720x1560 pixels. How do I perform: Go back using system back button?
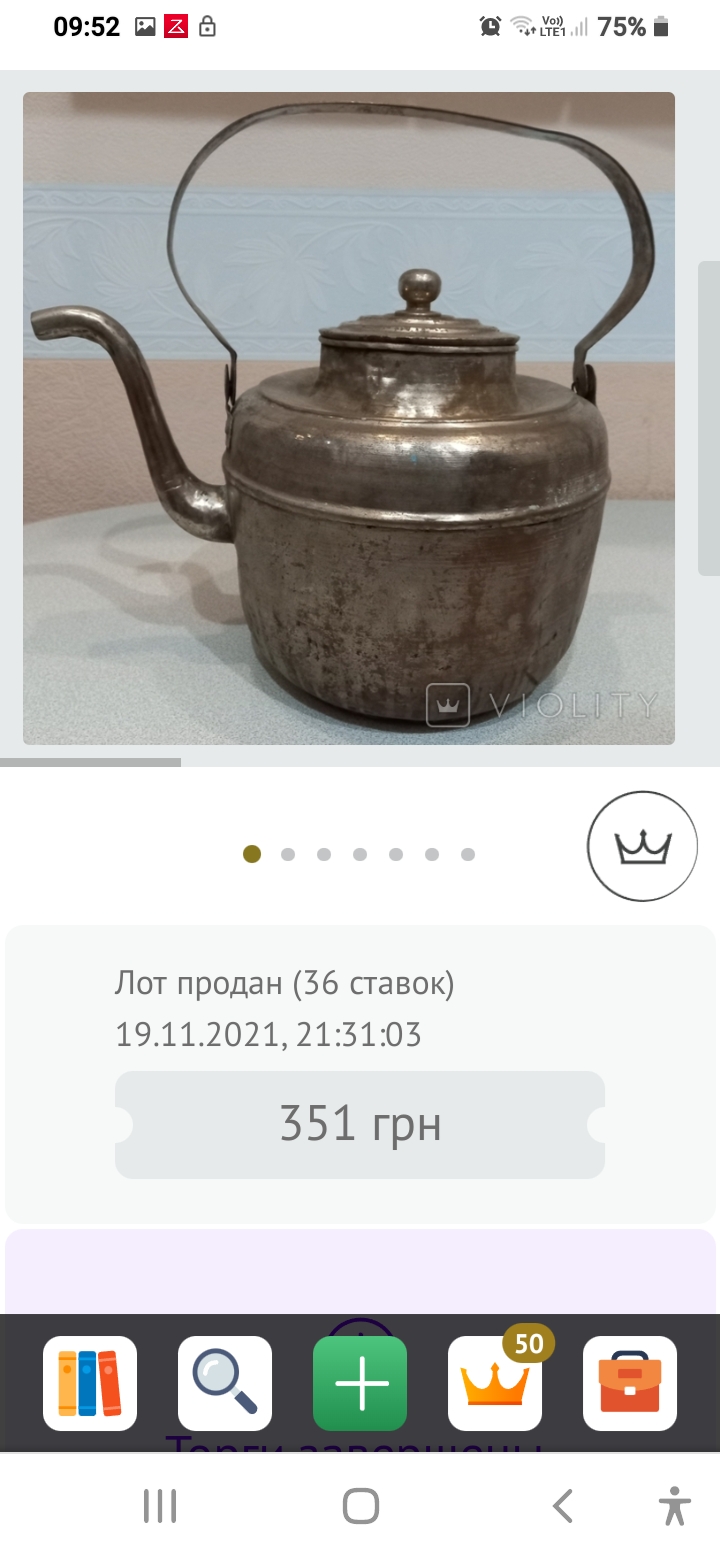[x=563, y=1506]
